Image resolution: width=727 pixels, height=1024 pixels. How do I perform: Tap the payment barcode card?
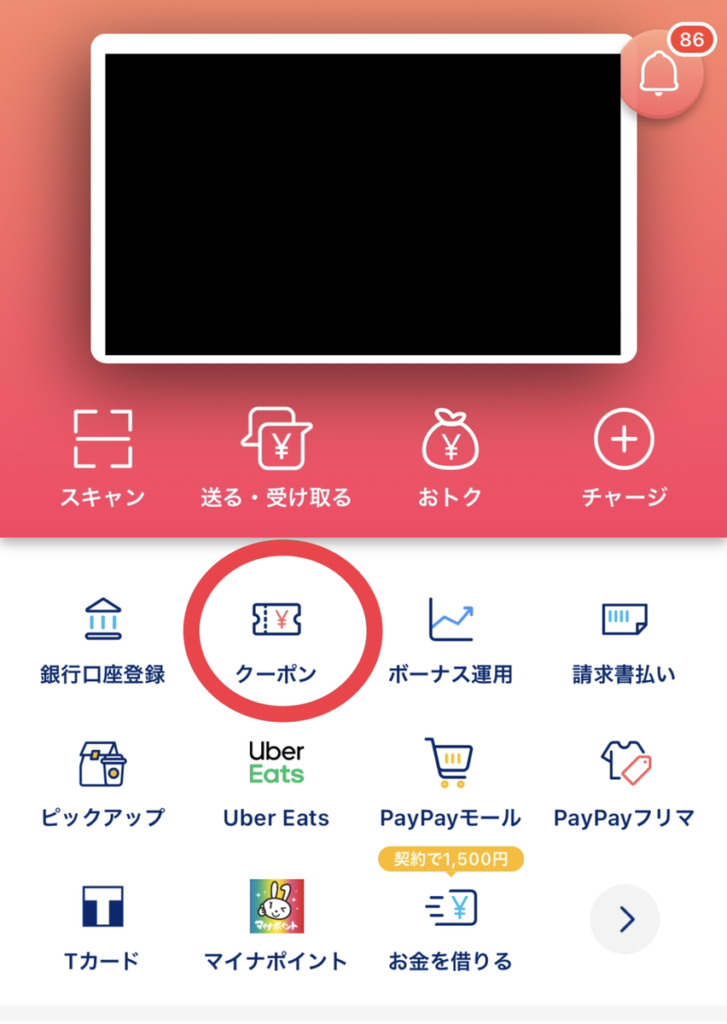click(x=363, y=198)
